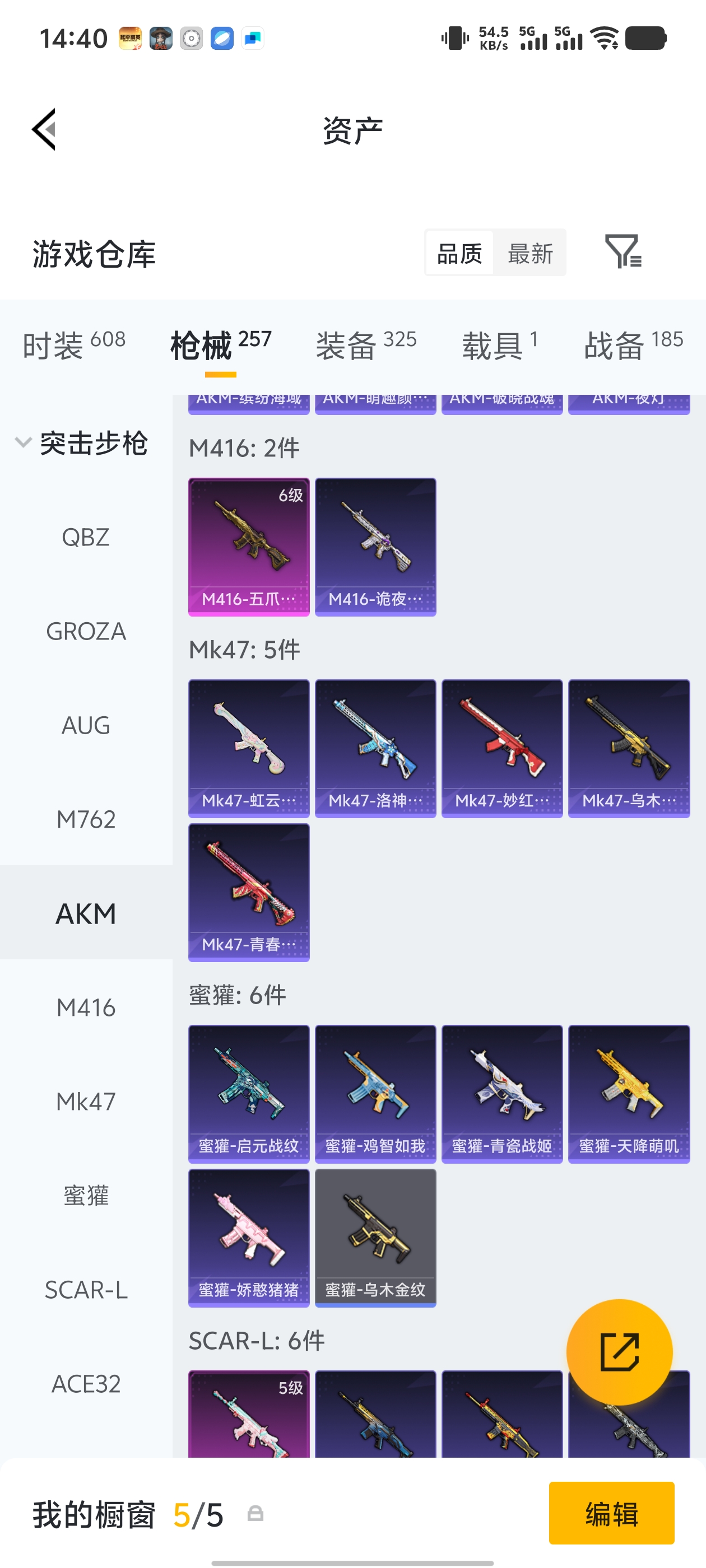Switch to the 装备 tab

[x=365, y=345]
